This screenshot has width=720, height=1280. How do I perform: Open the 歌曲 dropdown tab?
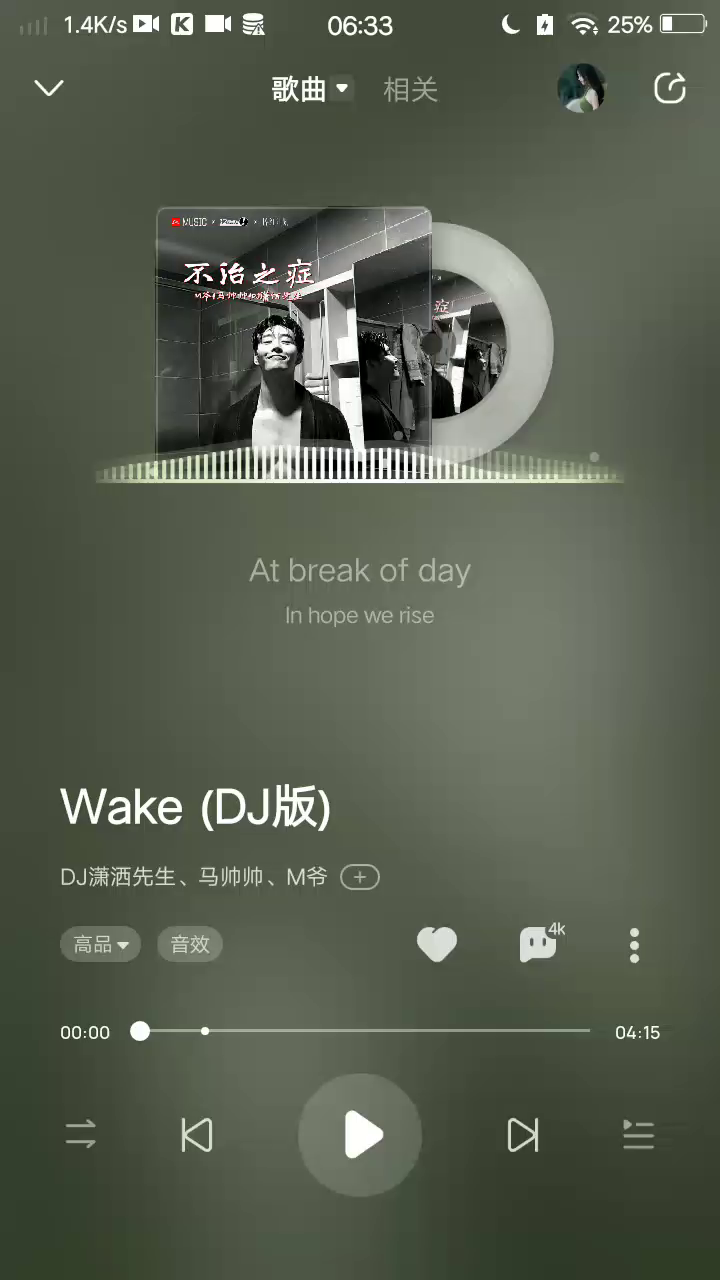coord(311,89)
